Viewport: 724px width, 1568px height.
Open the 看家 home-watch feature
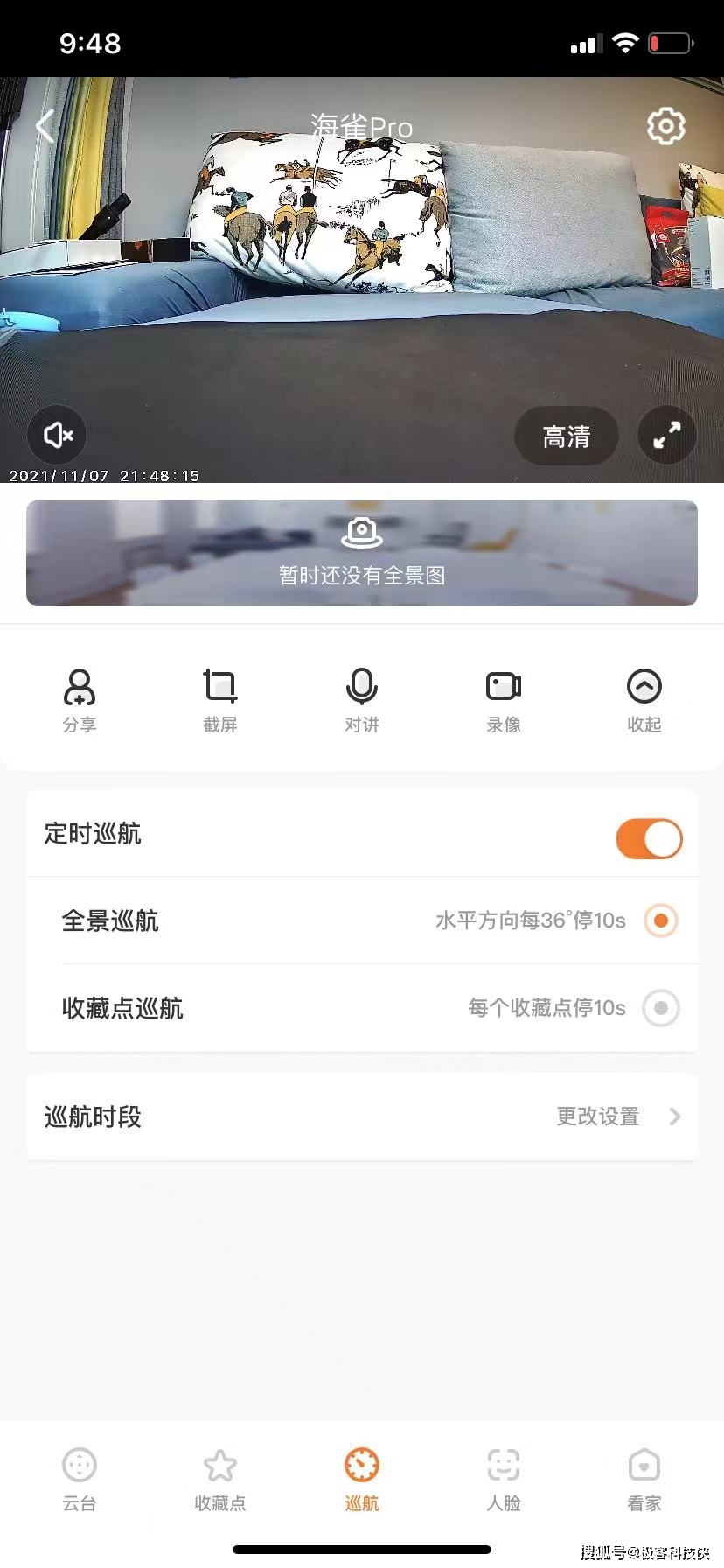tap(644, 1477)
